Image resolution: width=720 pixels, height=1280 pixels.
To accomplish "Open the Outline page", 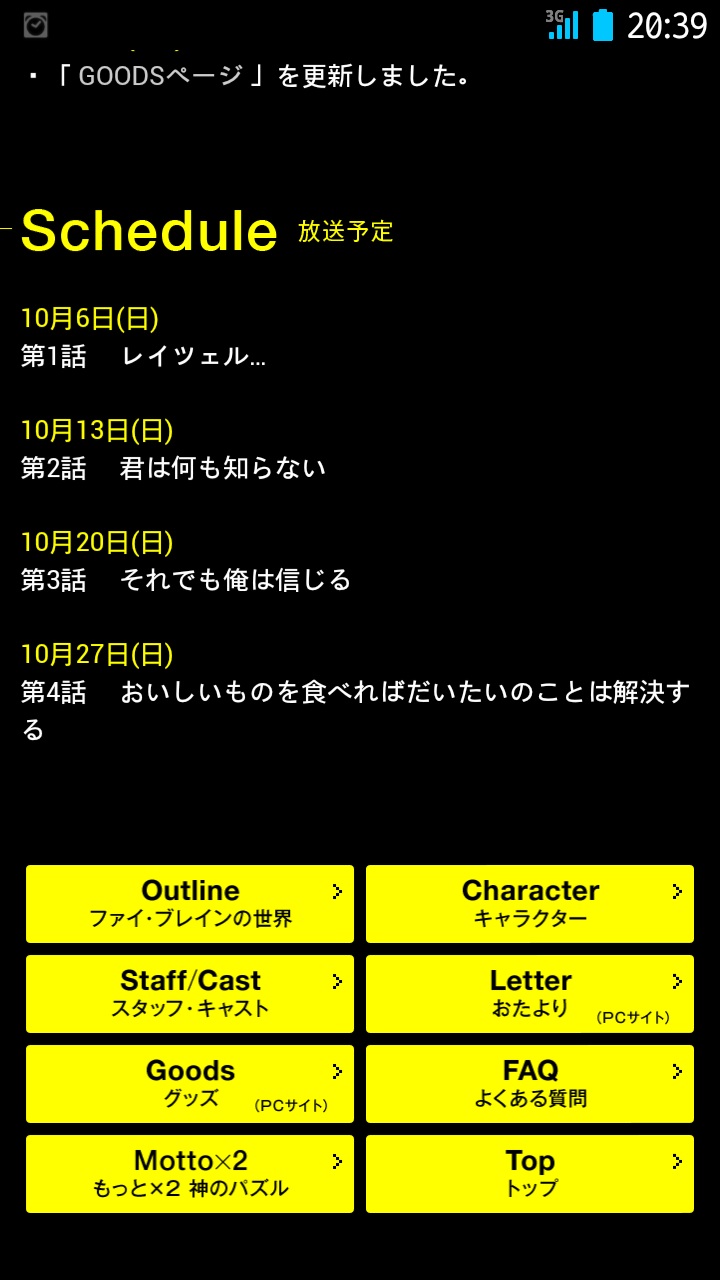I will coord(190,903).
